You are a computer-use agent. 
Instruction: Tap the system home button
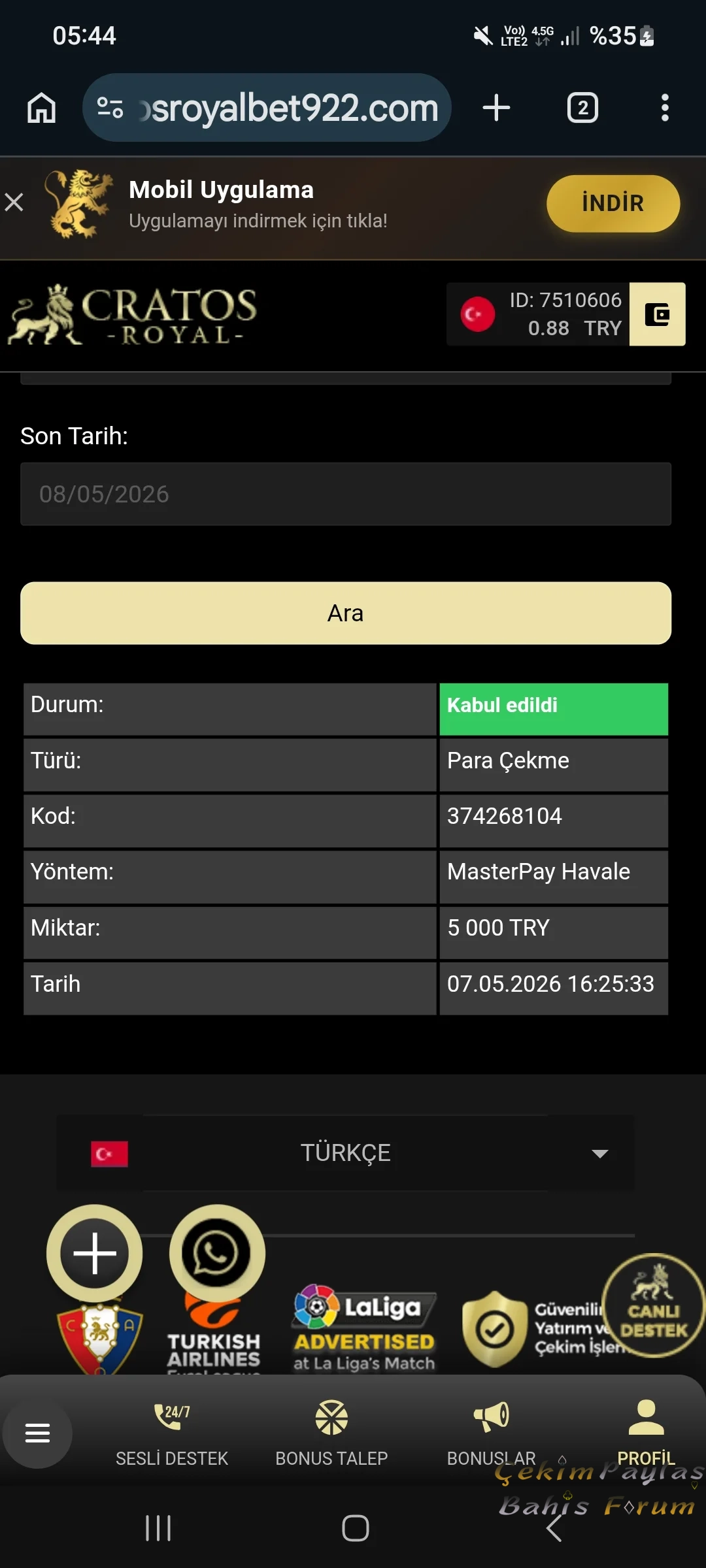(356, 1528)
